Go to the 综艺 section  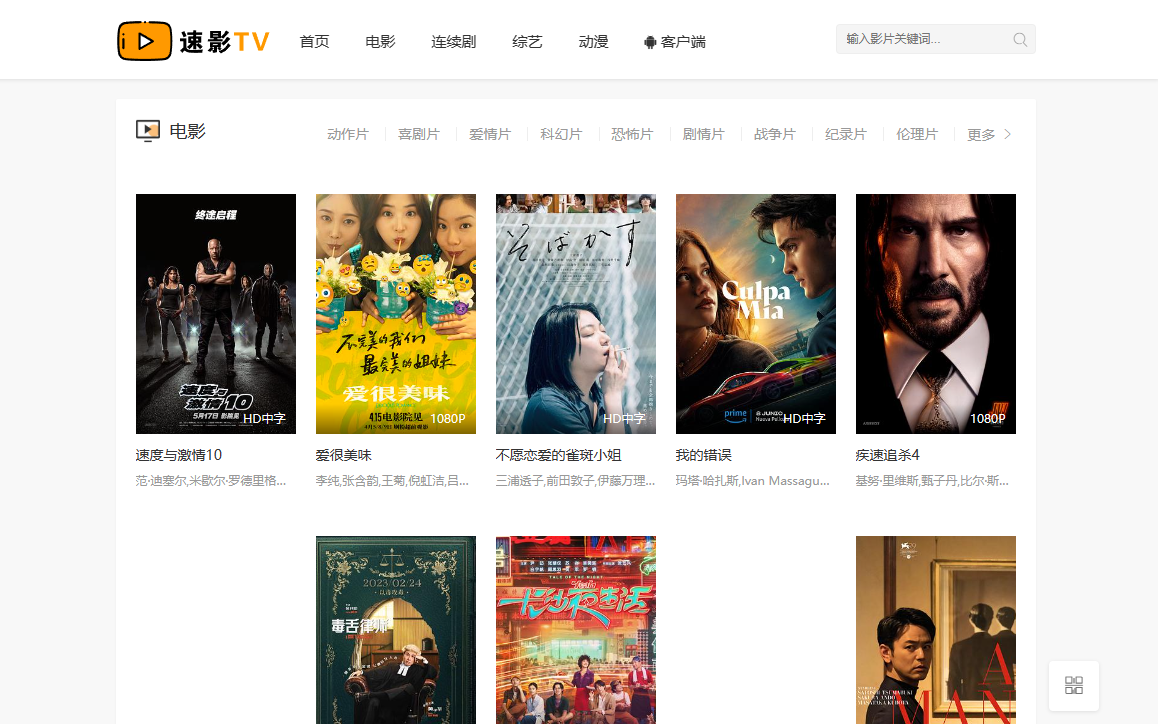coord(527,42)
